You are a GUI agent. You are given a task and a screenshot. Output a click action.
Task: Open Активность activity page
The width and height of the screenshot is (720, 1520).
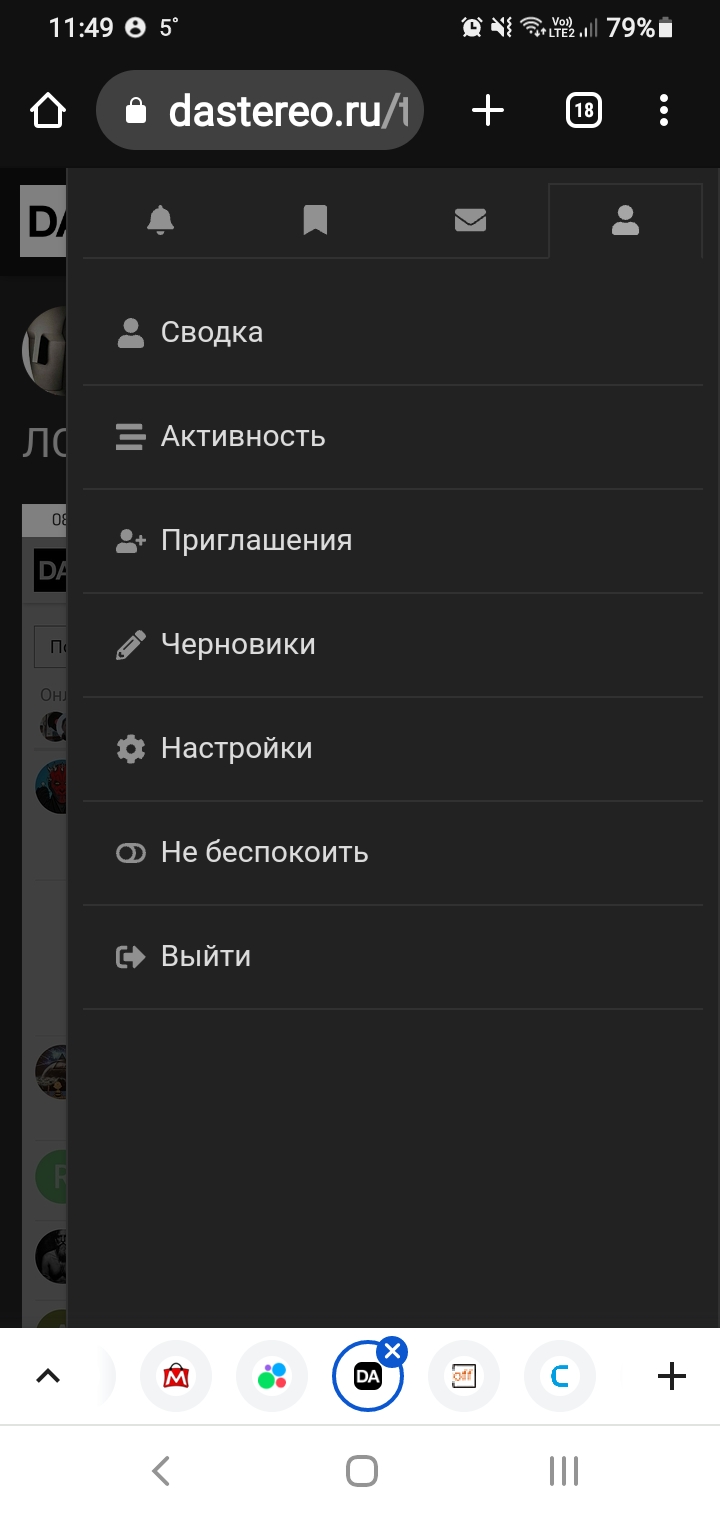tap(242, 437)
